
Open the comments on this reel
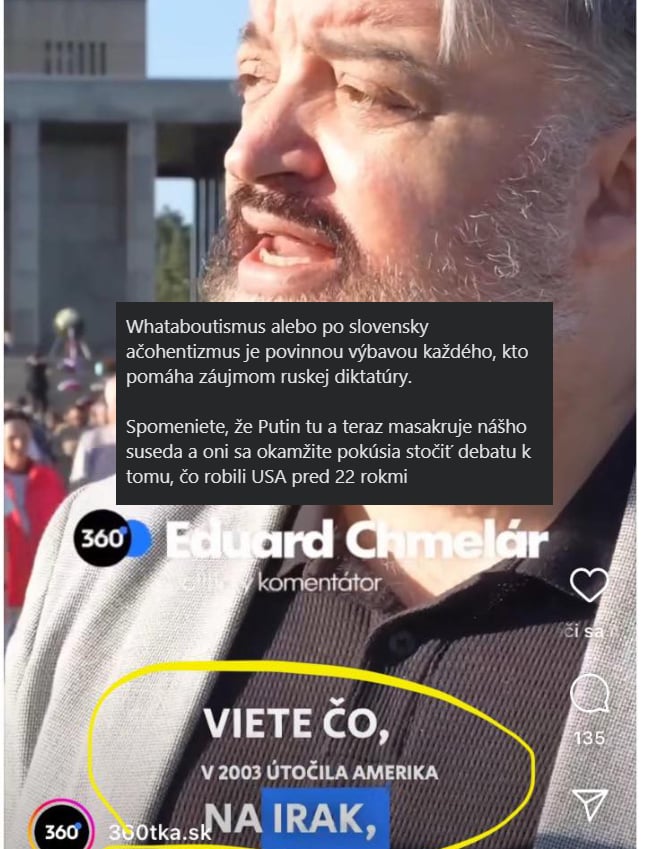pos(589,693)
